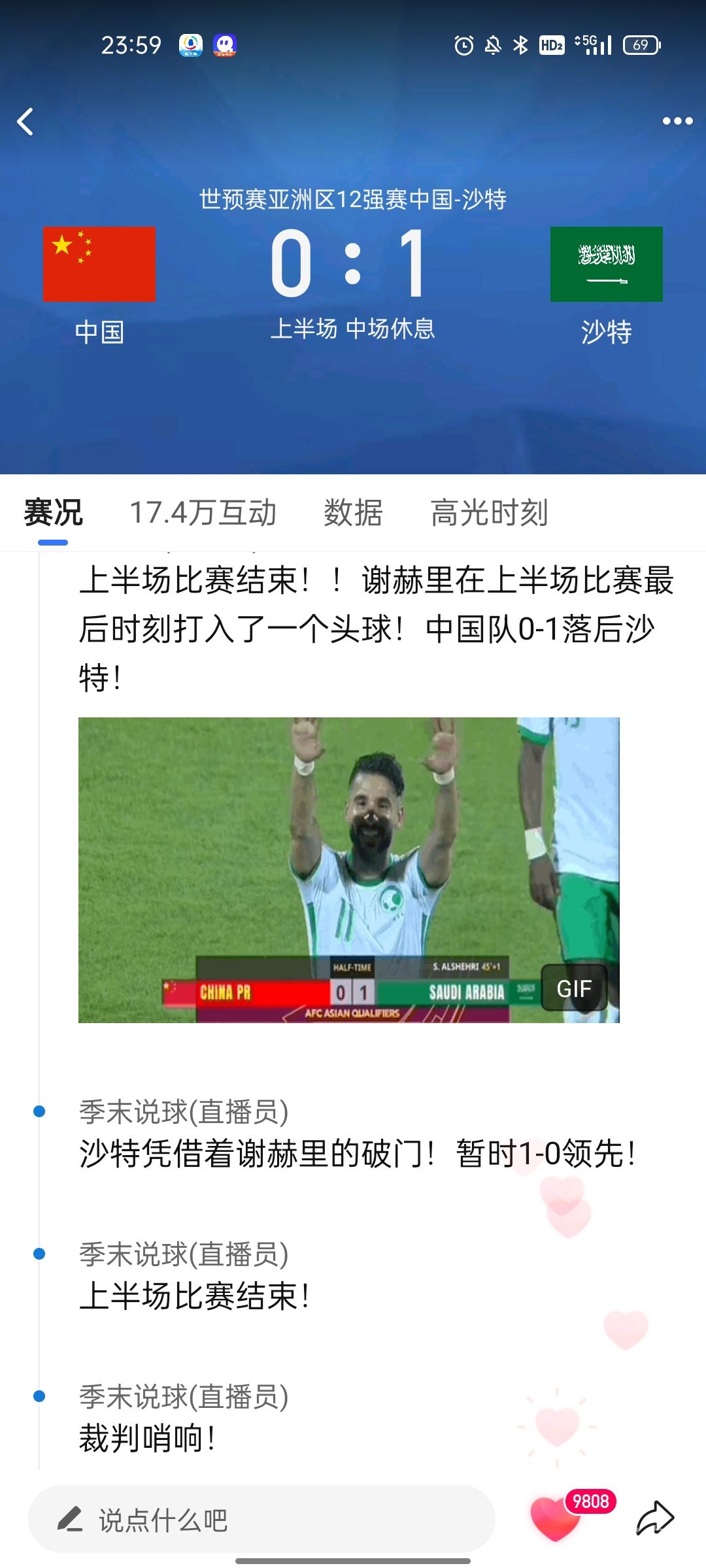Screen dimensions: 706x1568
Task: Select the 赛况 tab
Action: pyautogui.click(x=53, y=513)
